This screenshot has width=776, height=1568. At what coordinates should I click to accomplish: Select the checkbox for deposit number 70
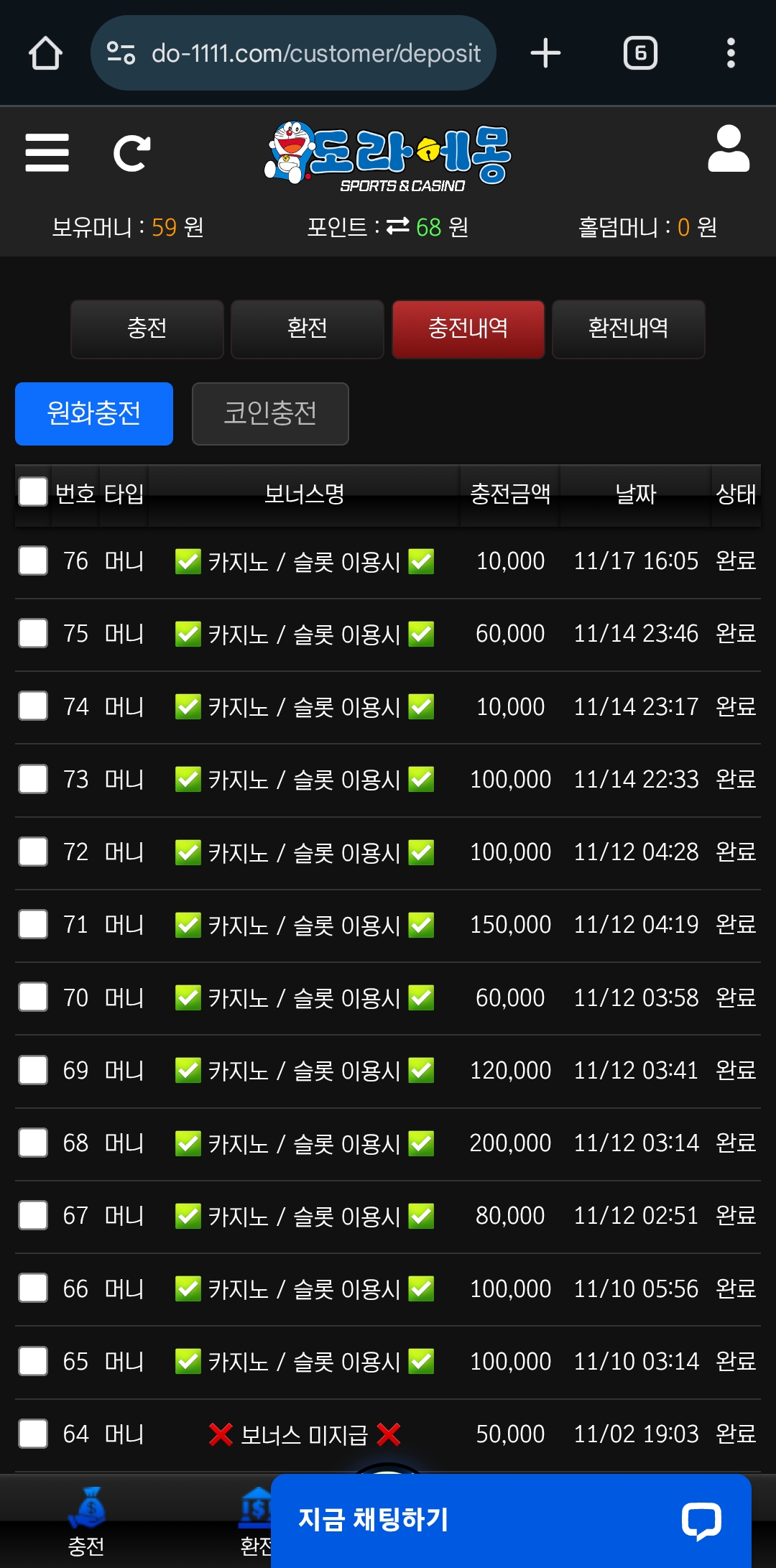pyautogui.click(x=33, y=997)
